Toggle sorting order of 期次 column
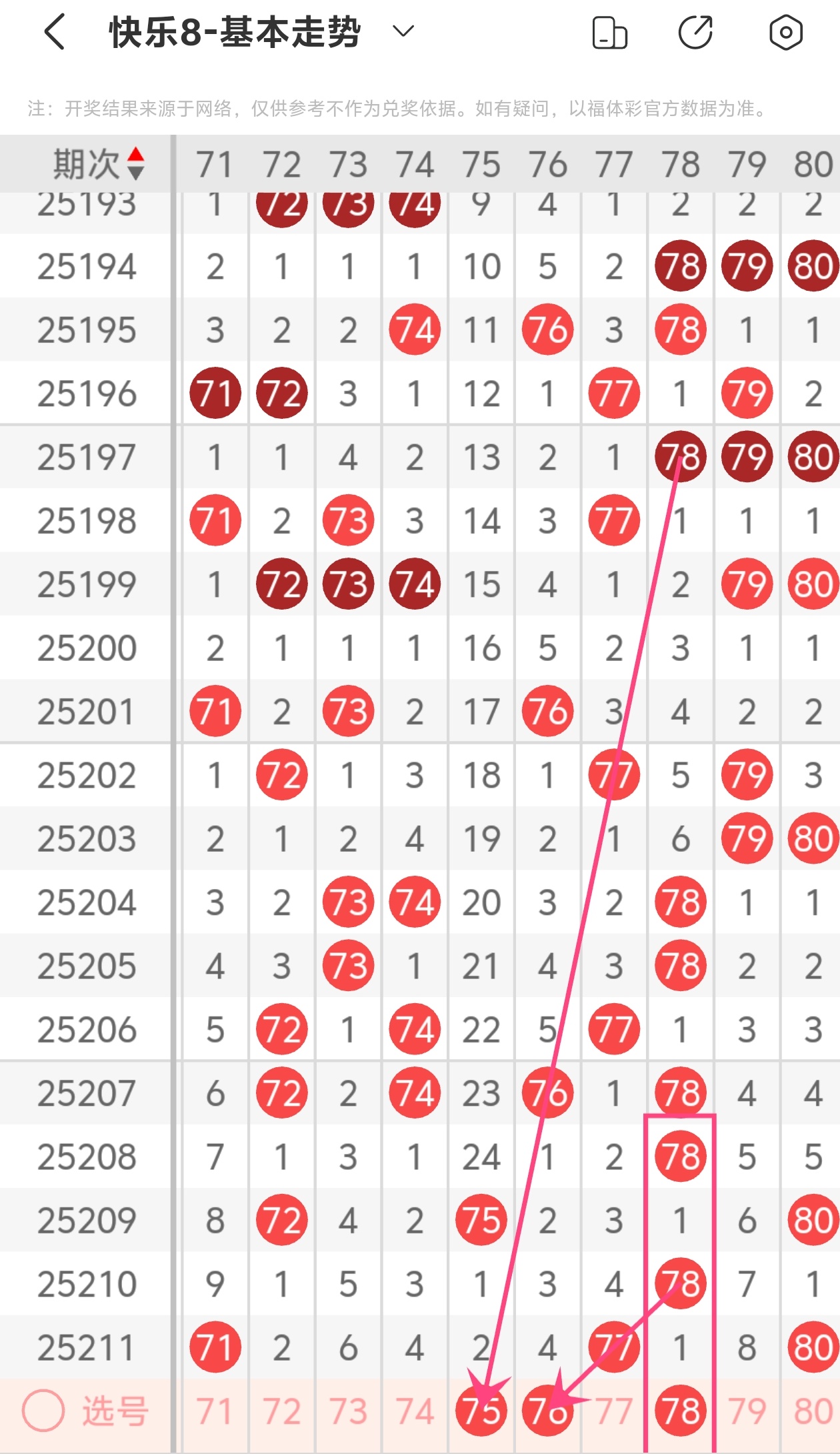The height and width of the screenshot is (1454, 840). 135,164
